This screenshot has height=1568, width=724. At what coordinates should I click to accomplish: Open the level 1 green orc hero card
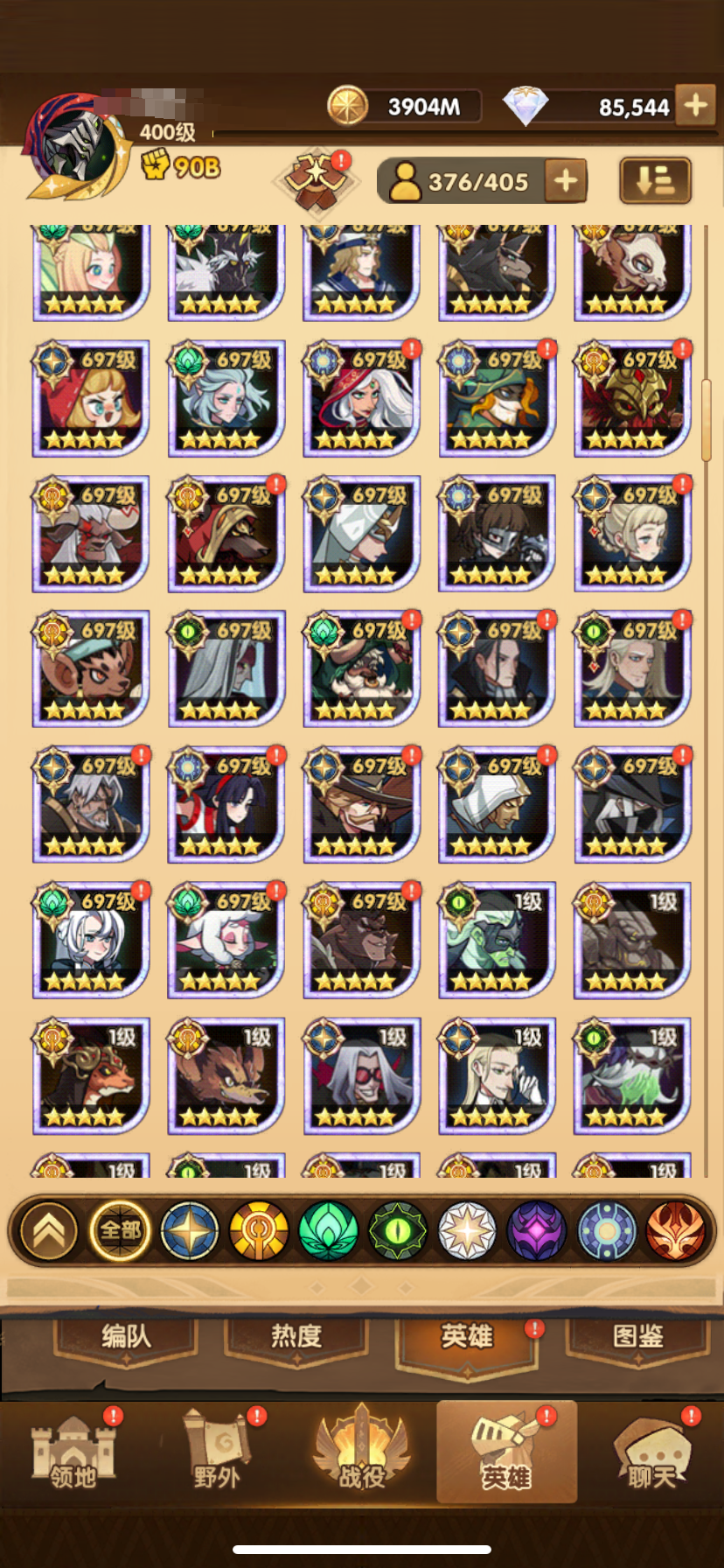pyautogui.click(x=497, y=941)
